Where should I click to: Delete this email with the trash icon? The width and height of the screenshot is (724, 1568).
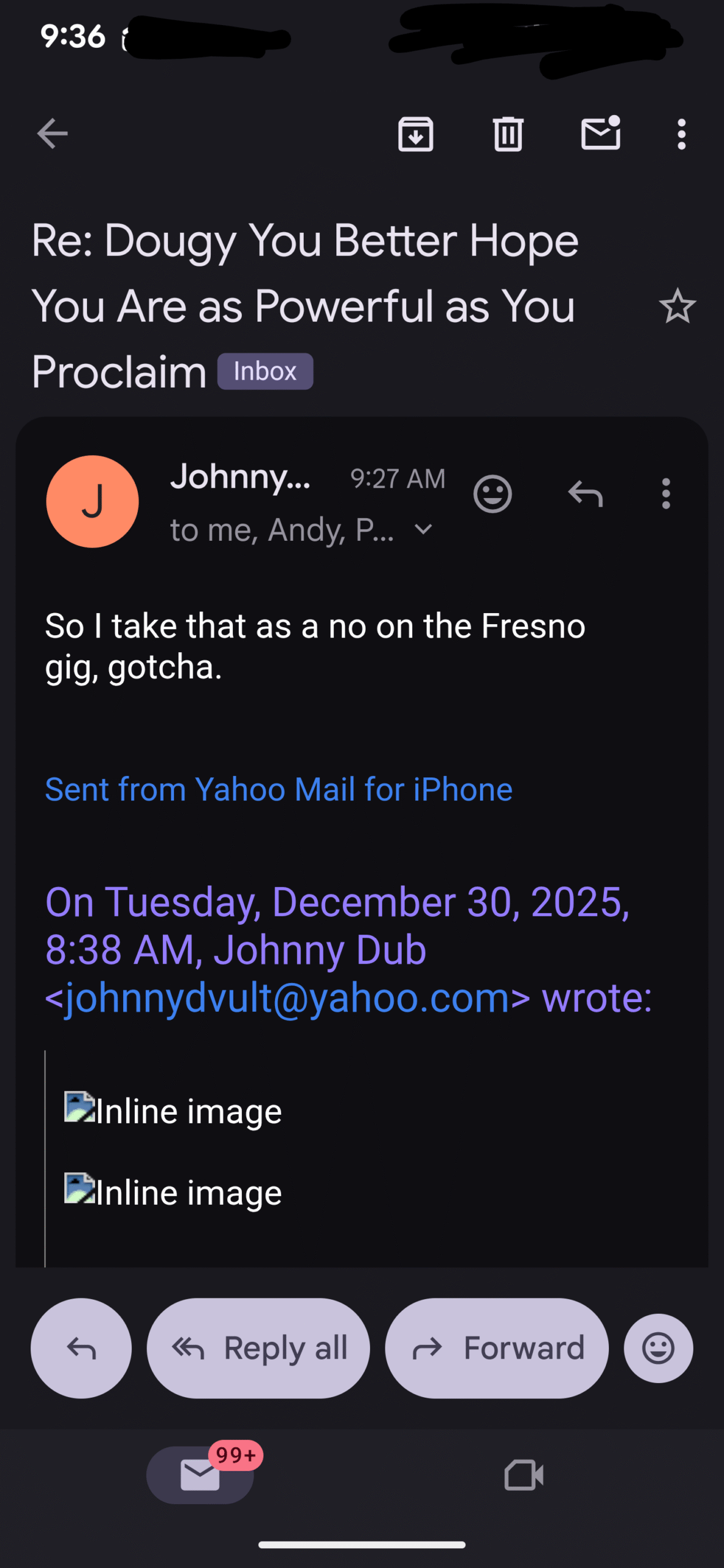508,134
